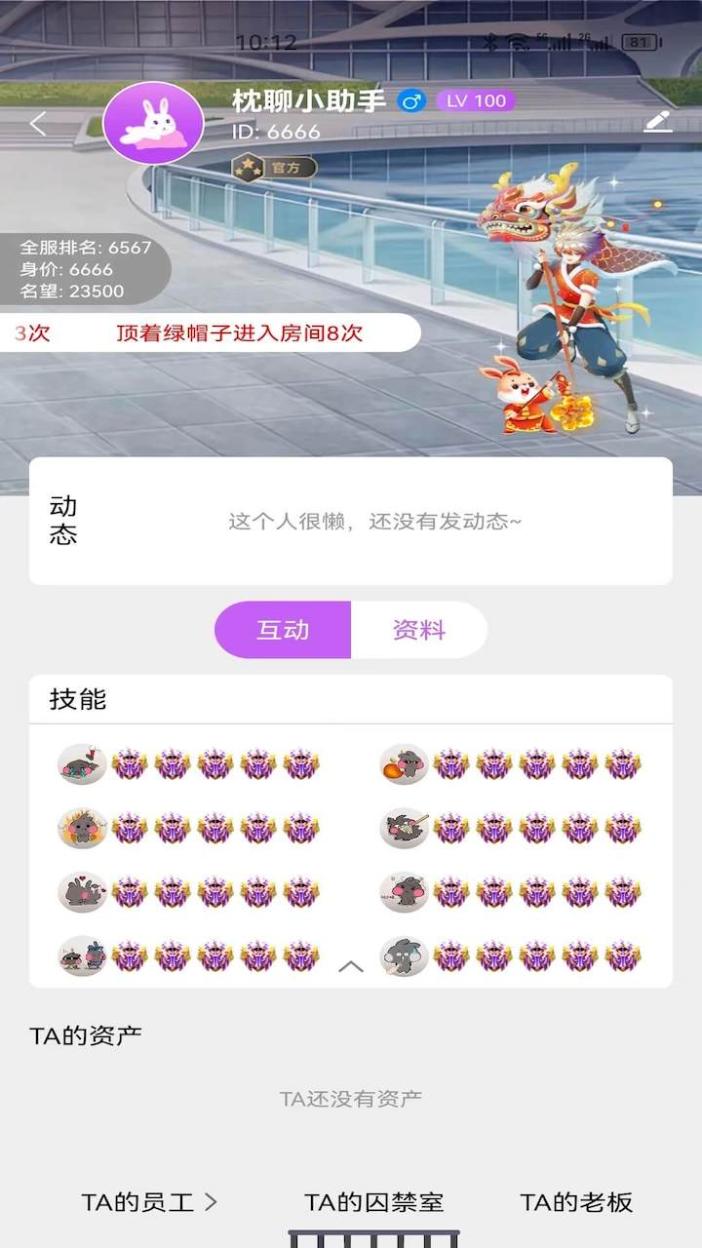Collapse the 技能 list with the up chevron

[351, 966]
